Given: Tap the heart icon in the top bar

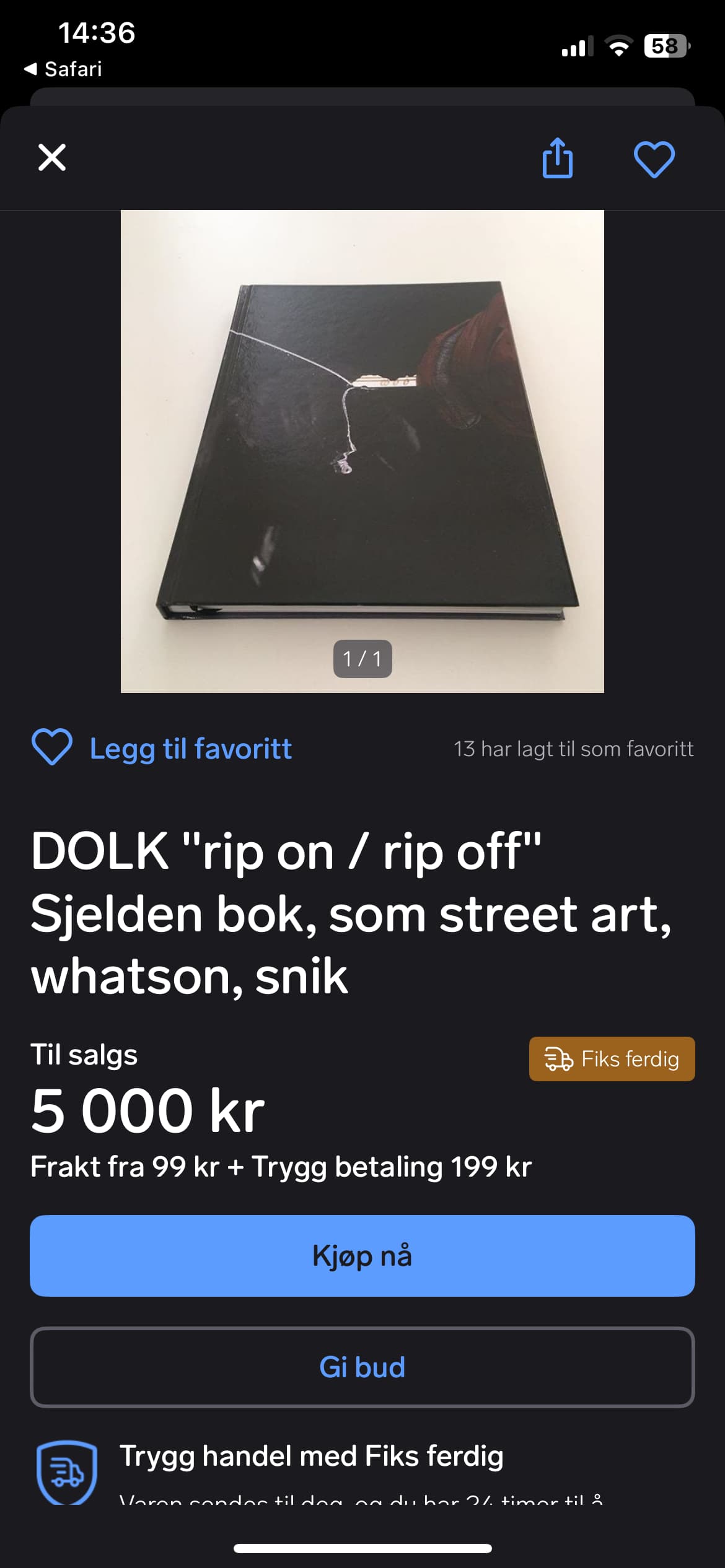Looking at the screenshot, I should (654, 159).
